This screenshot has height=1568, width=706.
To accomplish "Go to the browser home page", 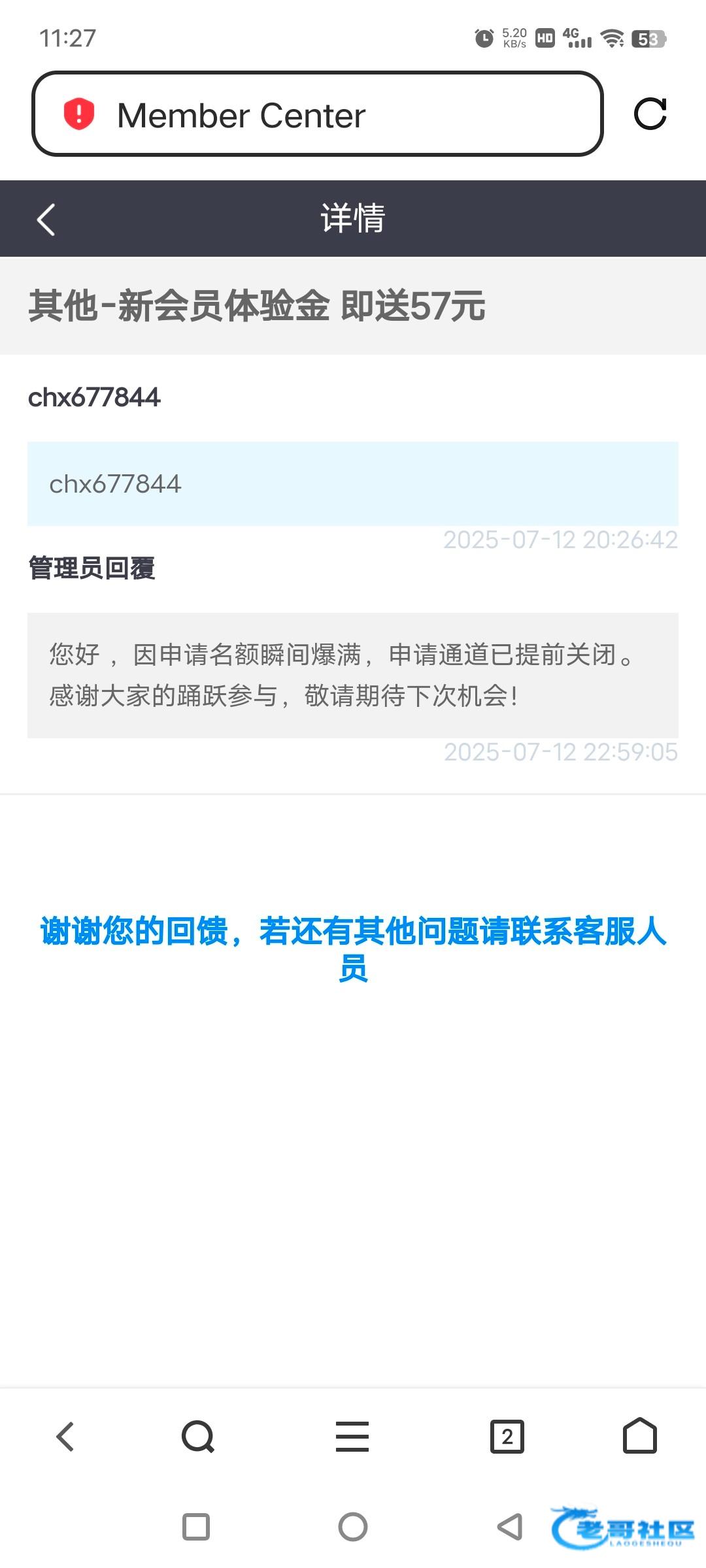I will 640,1435.
